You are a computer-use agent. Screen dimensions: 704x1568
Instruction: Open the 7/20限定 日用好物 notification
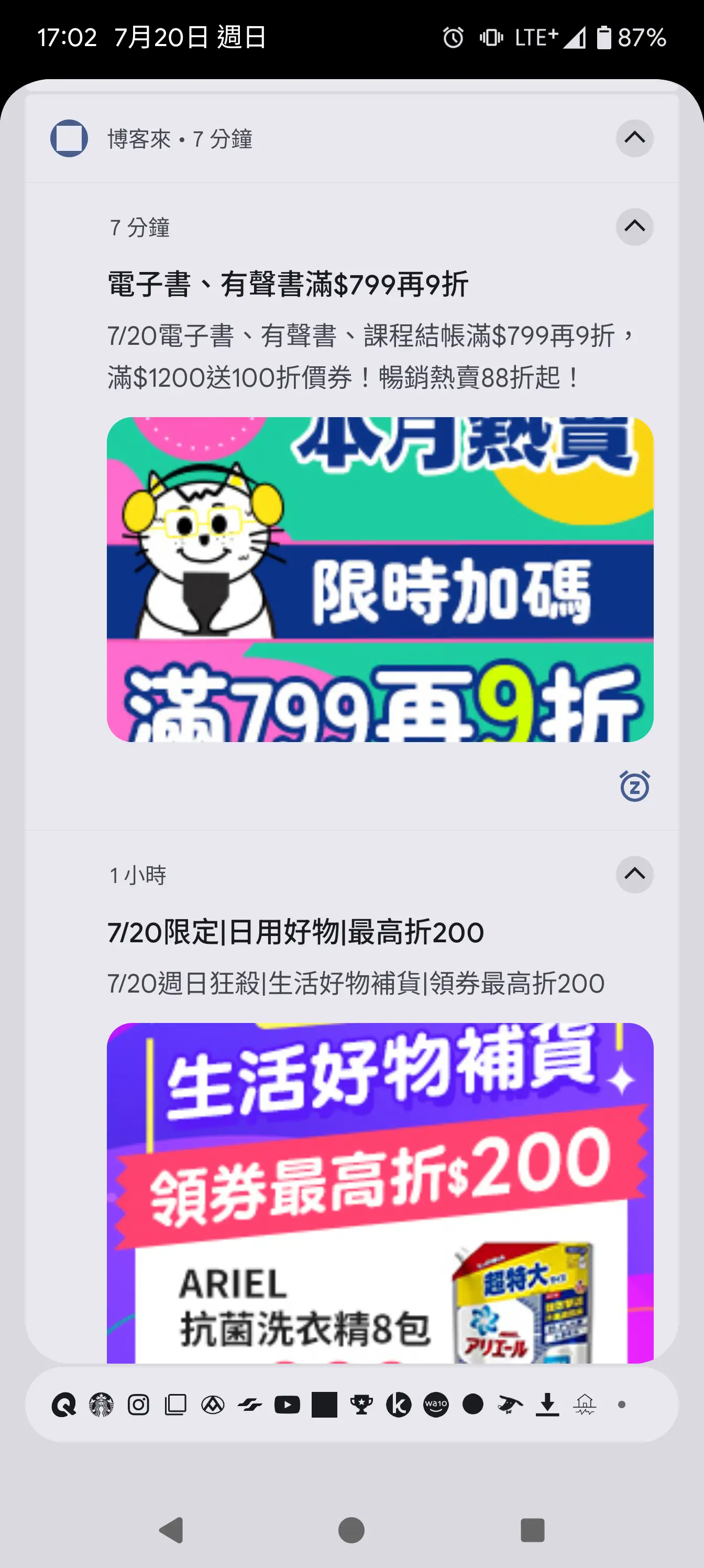click(x=296, y=932)
